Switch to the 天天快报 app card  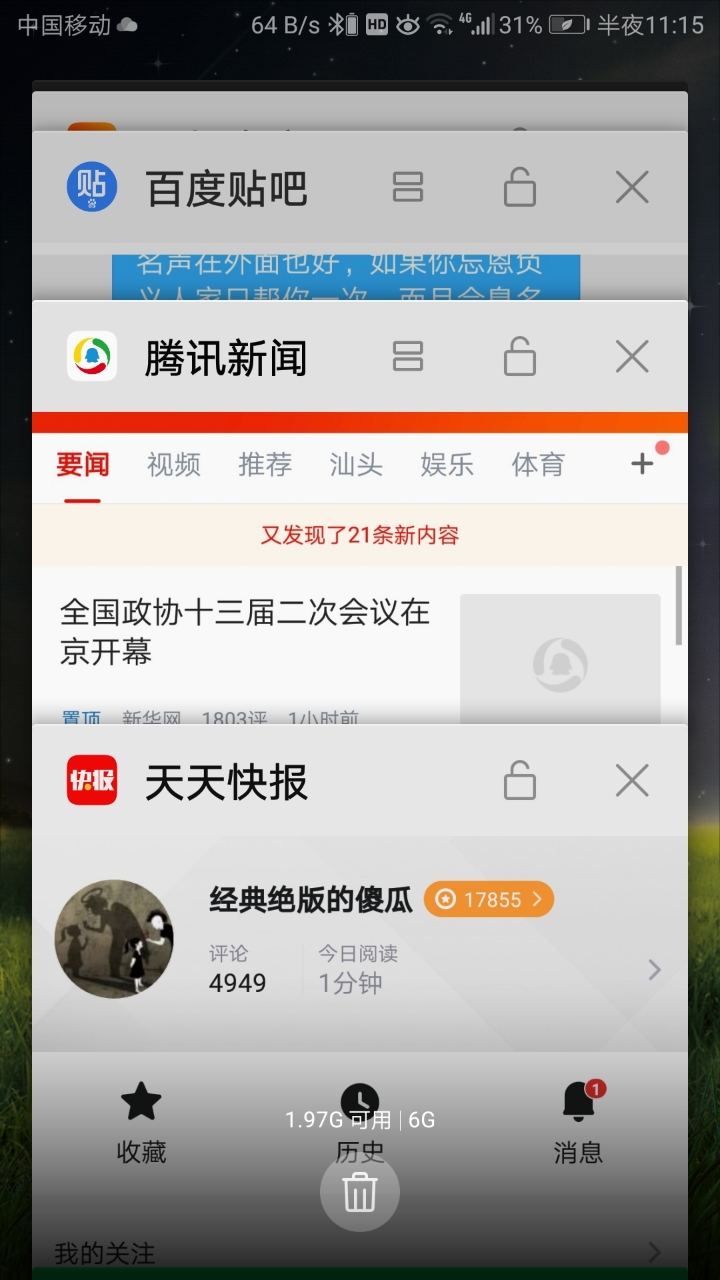(x=226, y=782)
